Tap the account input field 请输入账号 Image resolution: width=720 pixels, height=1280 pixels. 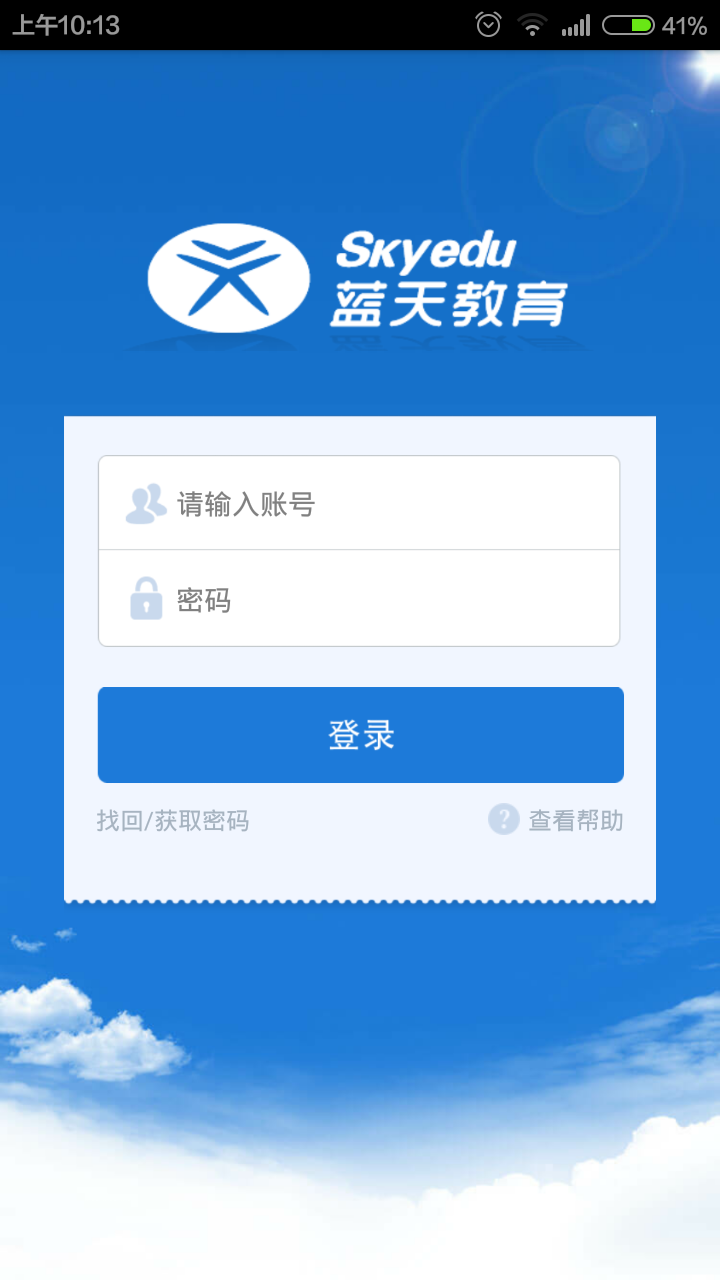coord(359,503)
